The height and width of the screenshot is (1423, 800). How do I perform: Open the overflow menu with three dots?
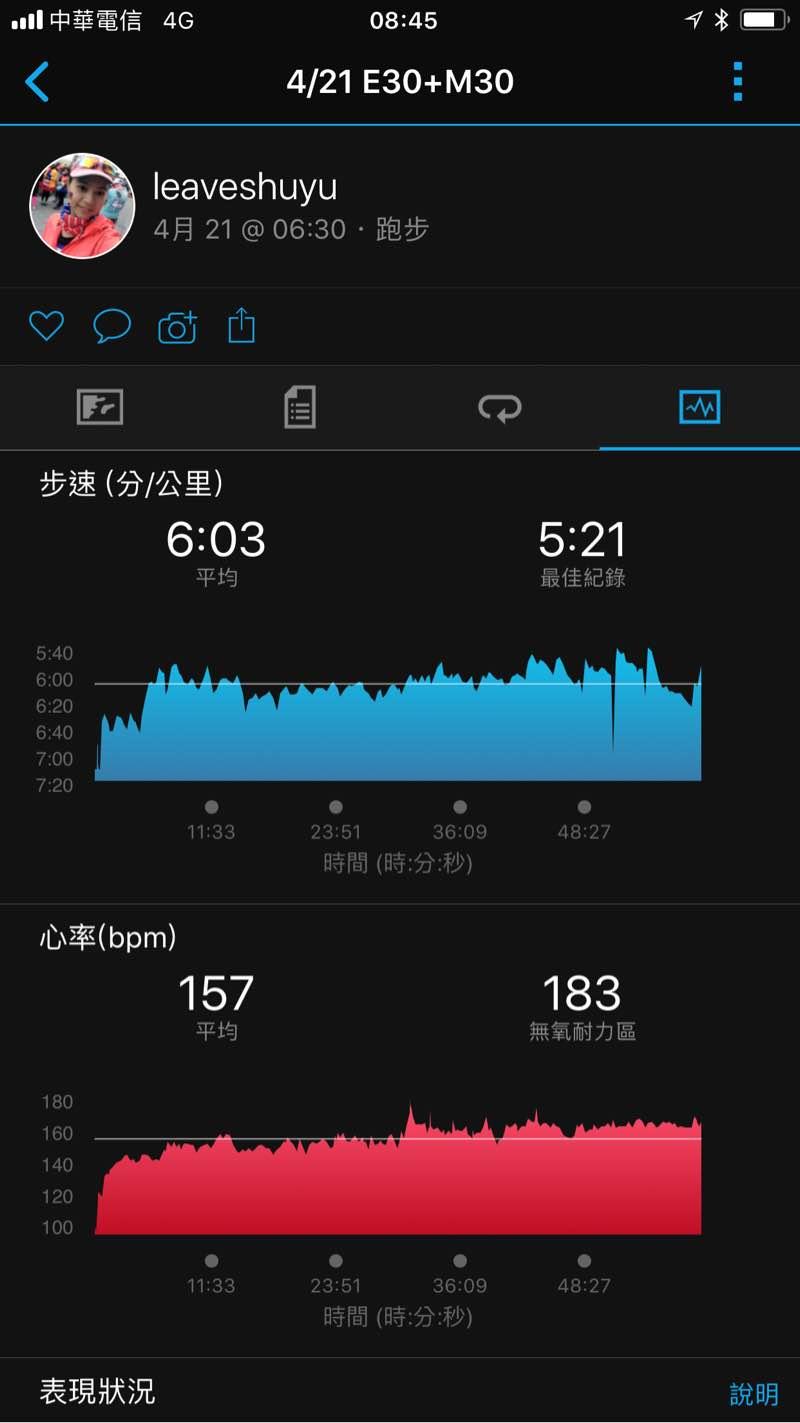tap(738, 82)
